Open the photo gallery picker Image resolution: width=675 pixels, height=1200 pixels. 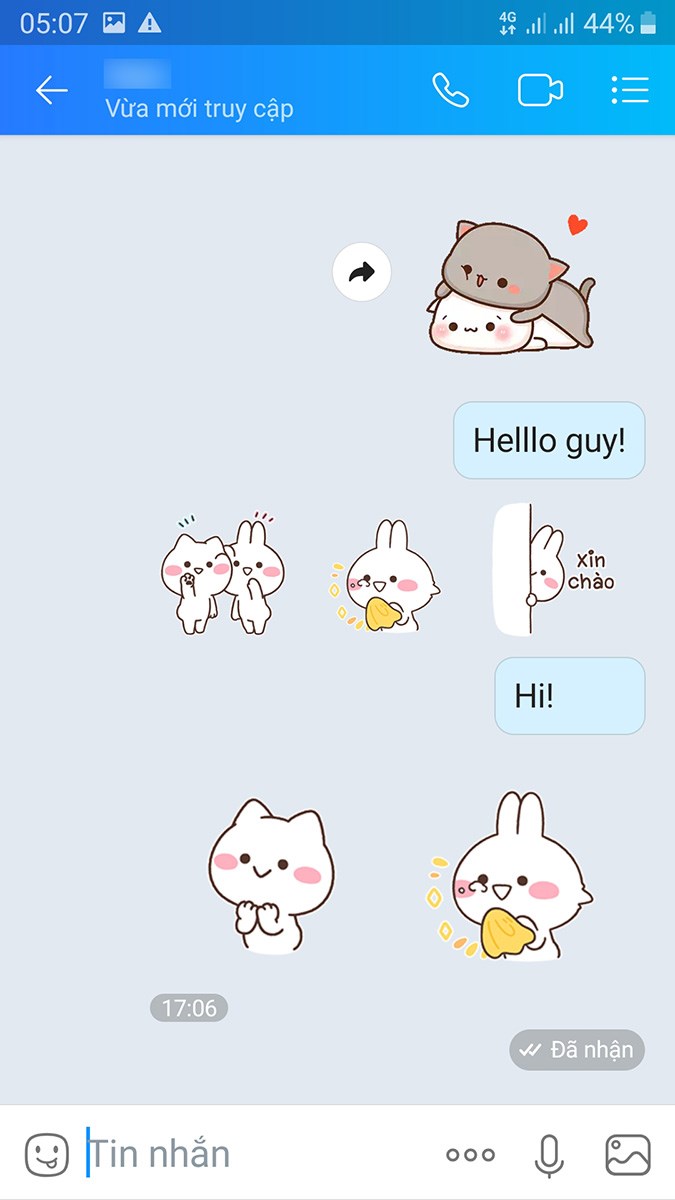coord(628,1155)
